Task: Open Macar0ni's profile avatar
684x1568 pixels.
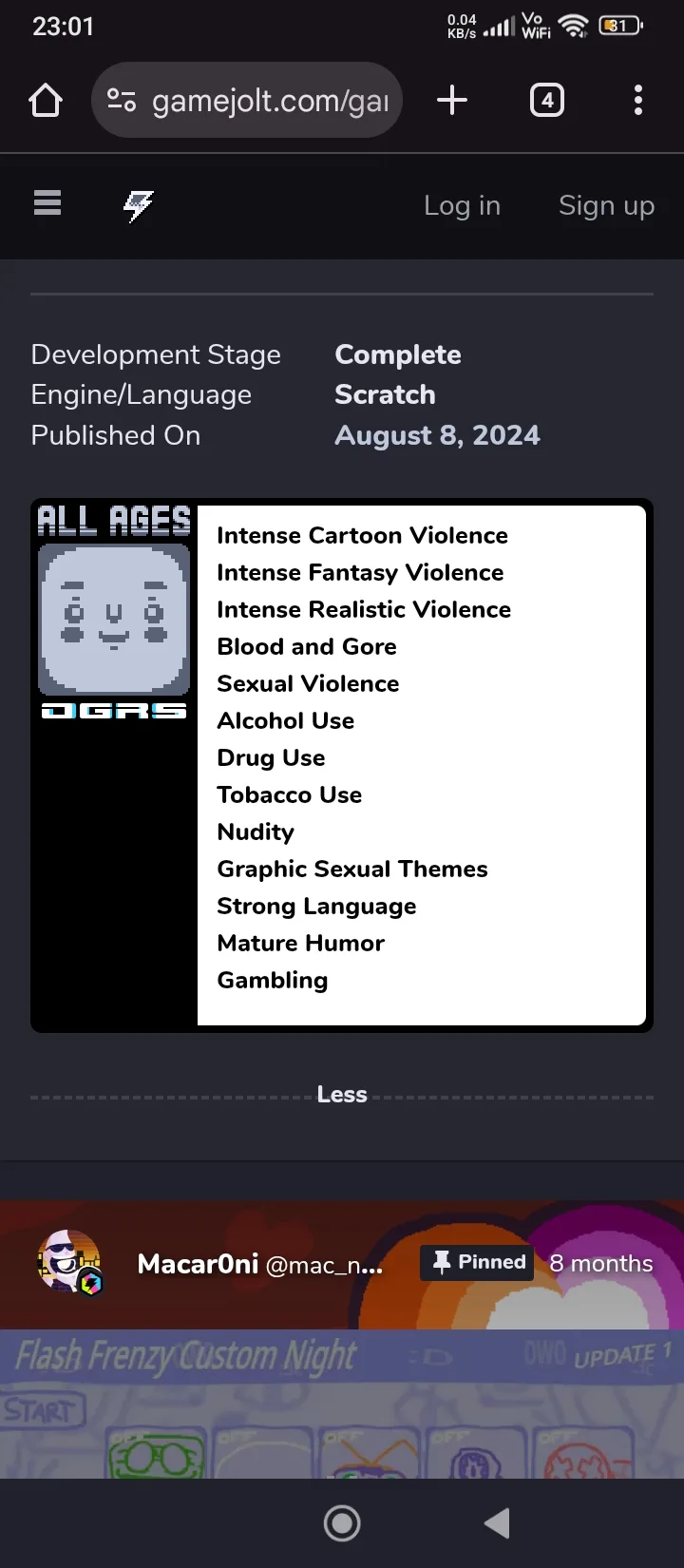Action: 67,1262
